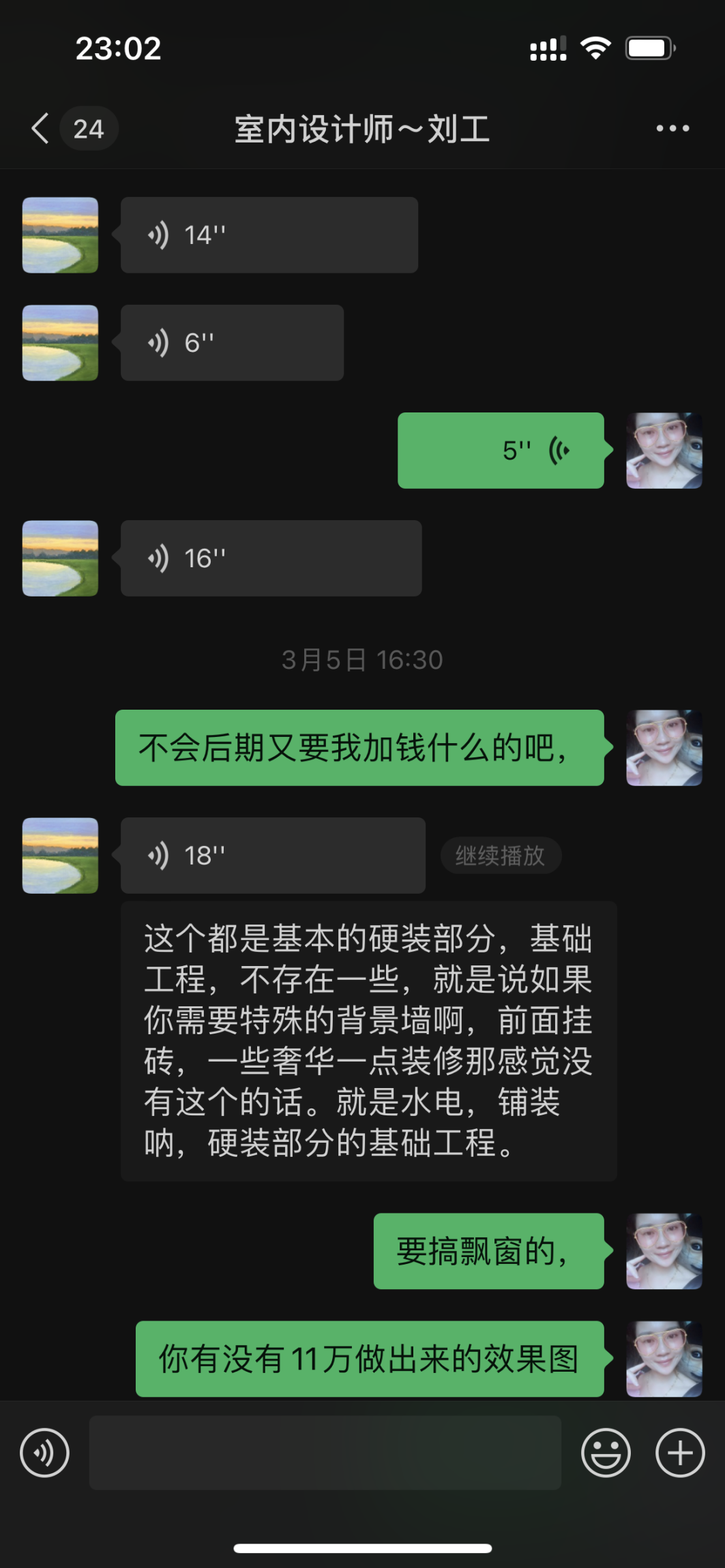Image resolution: width=725 pixels, height=1568 pixels.
Task: Tap the 继续播放 button
Action: click(x=501, y=856)
